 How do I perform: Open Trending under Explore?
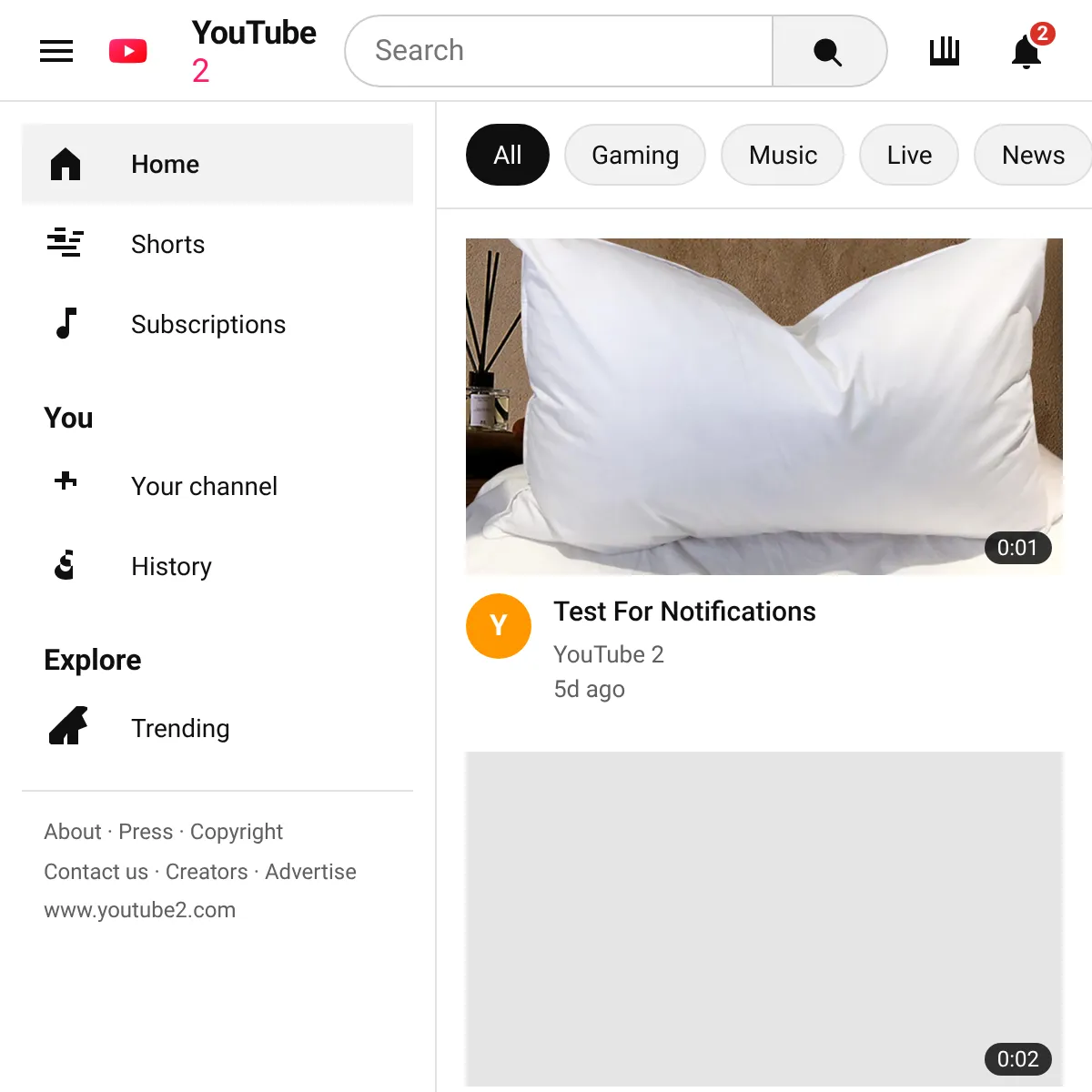(x=217, y=728)
